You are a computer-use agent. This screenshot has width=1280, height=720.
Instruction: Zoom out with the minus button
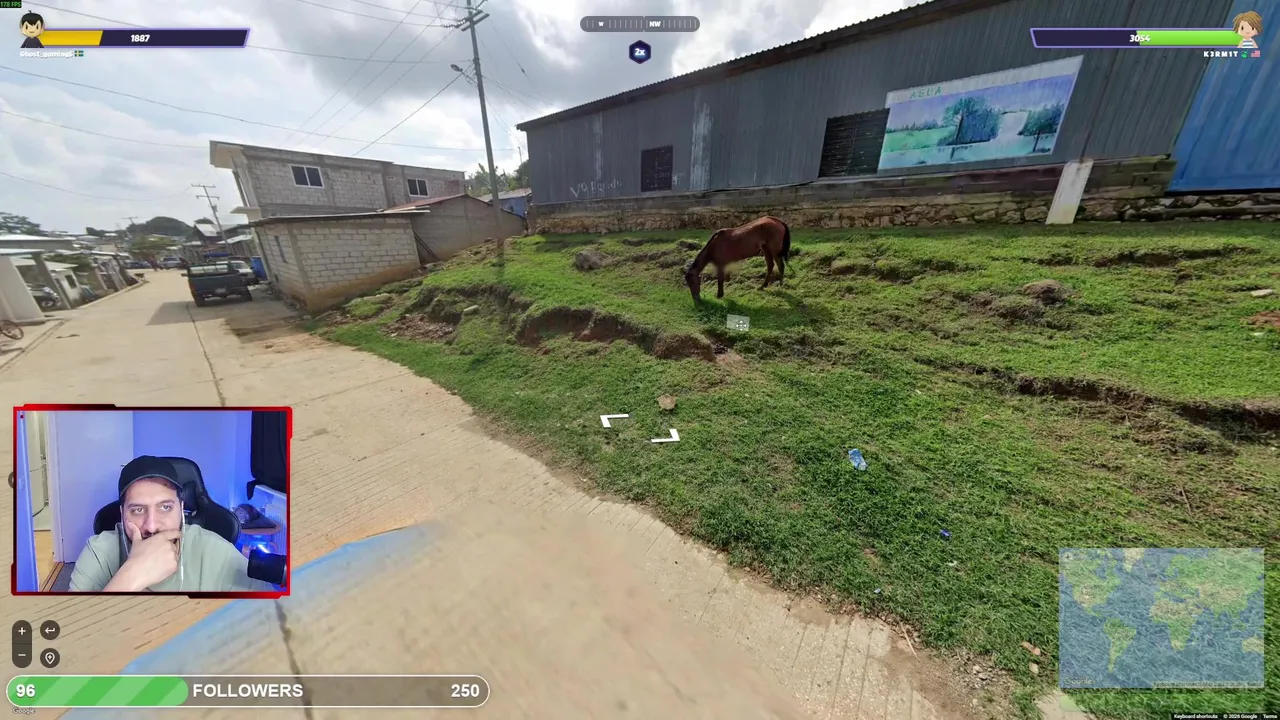(x=21, y=656)
